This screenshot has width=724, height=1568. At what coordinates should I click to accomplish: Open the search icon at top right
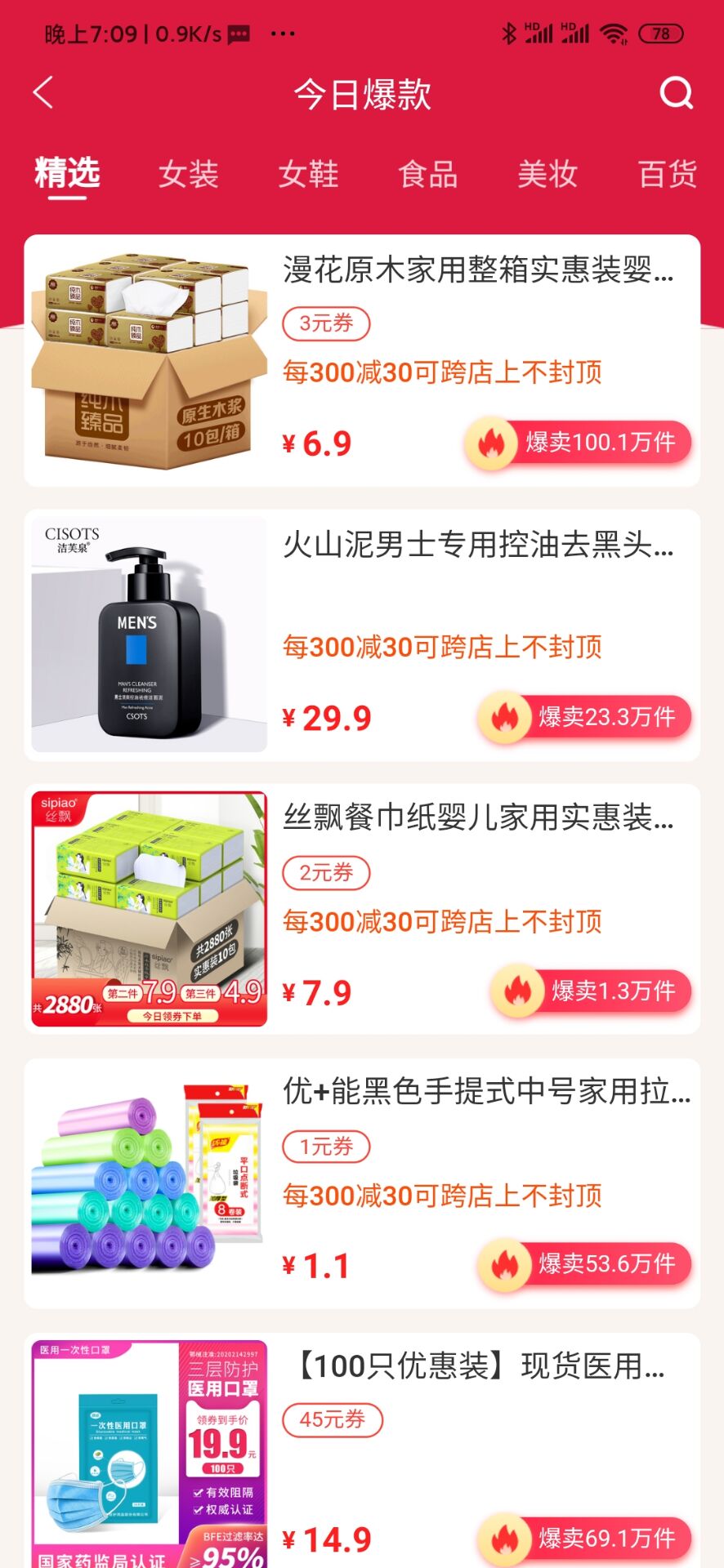pyautogui.click(x=675, y=93)
